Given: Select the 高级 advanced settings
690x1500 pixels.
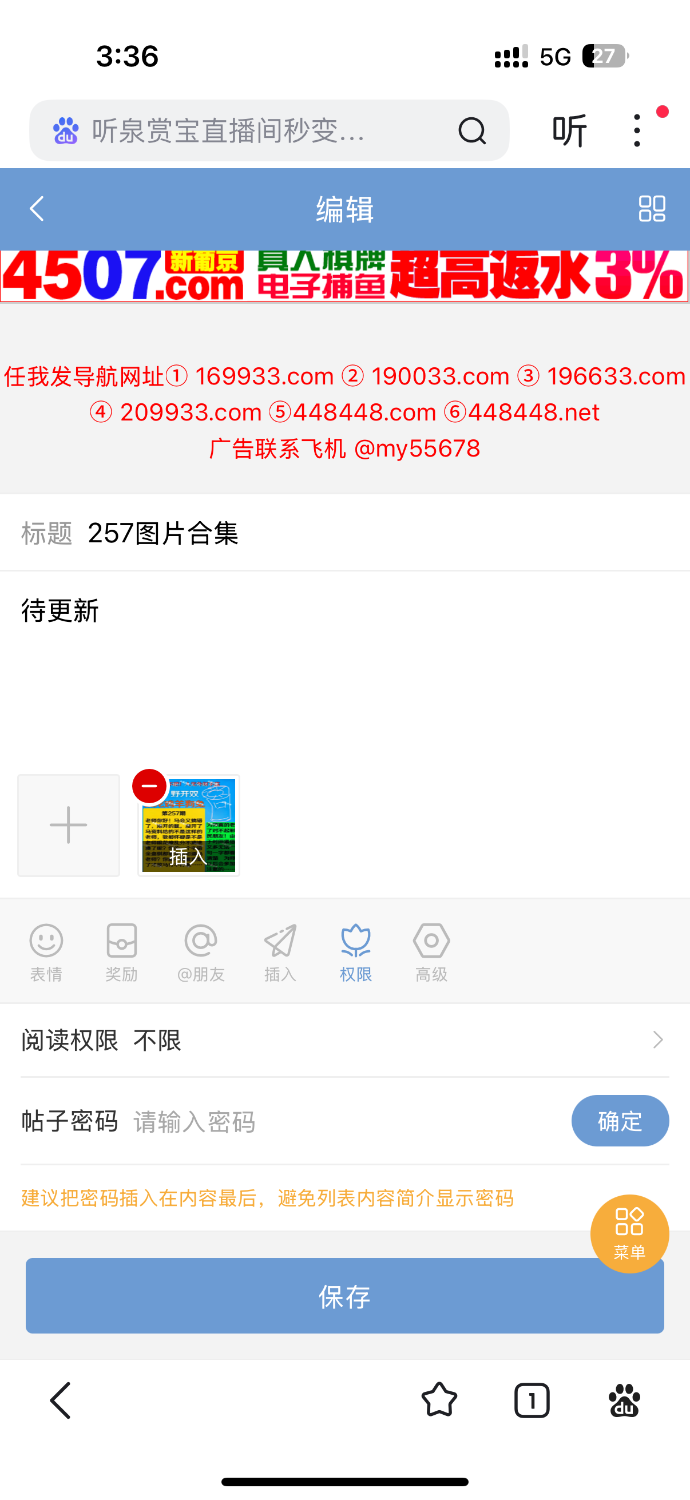Looking at the screenshot, I should 431,951.
